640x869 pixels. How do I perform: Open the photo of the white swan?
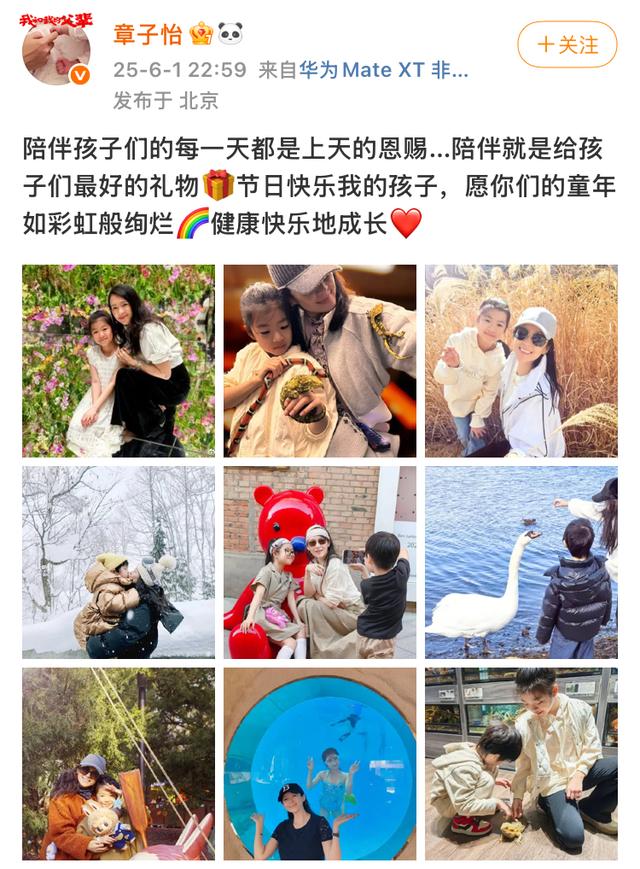point(521,562)
